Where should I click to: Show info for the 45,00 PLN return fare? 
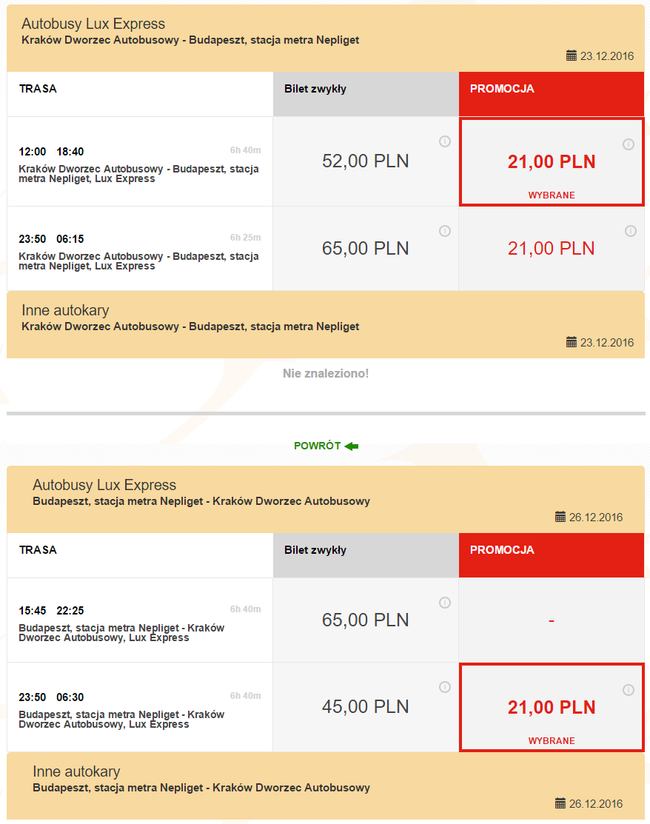point(444,689)
